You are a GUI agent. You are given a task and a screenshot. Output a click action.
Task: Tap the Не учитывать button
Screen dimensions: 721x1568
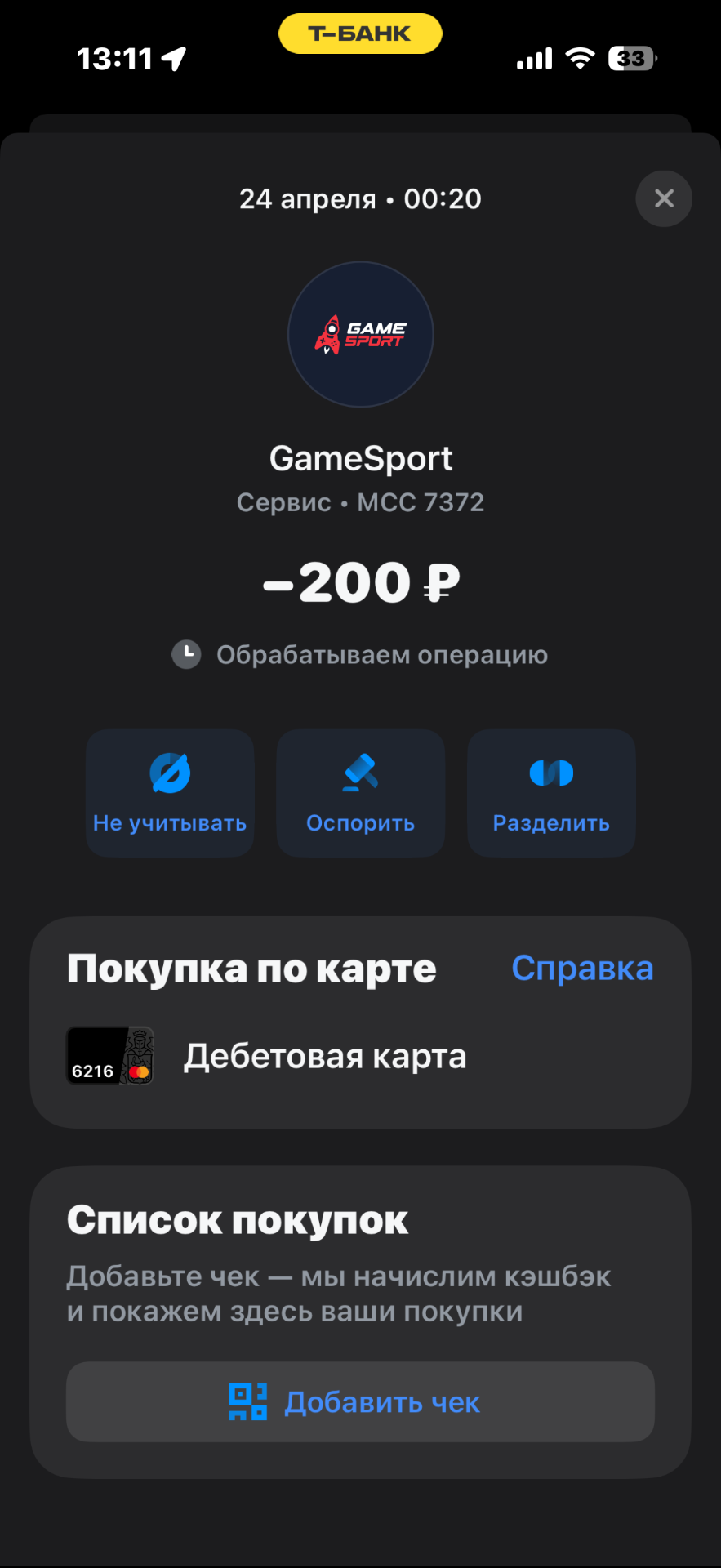click(x=170, y=793)
